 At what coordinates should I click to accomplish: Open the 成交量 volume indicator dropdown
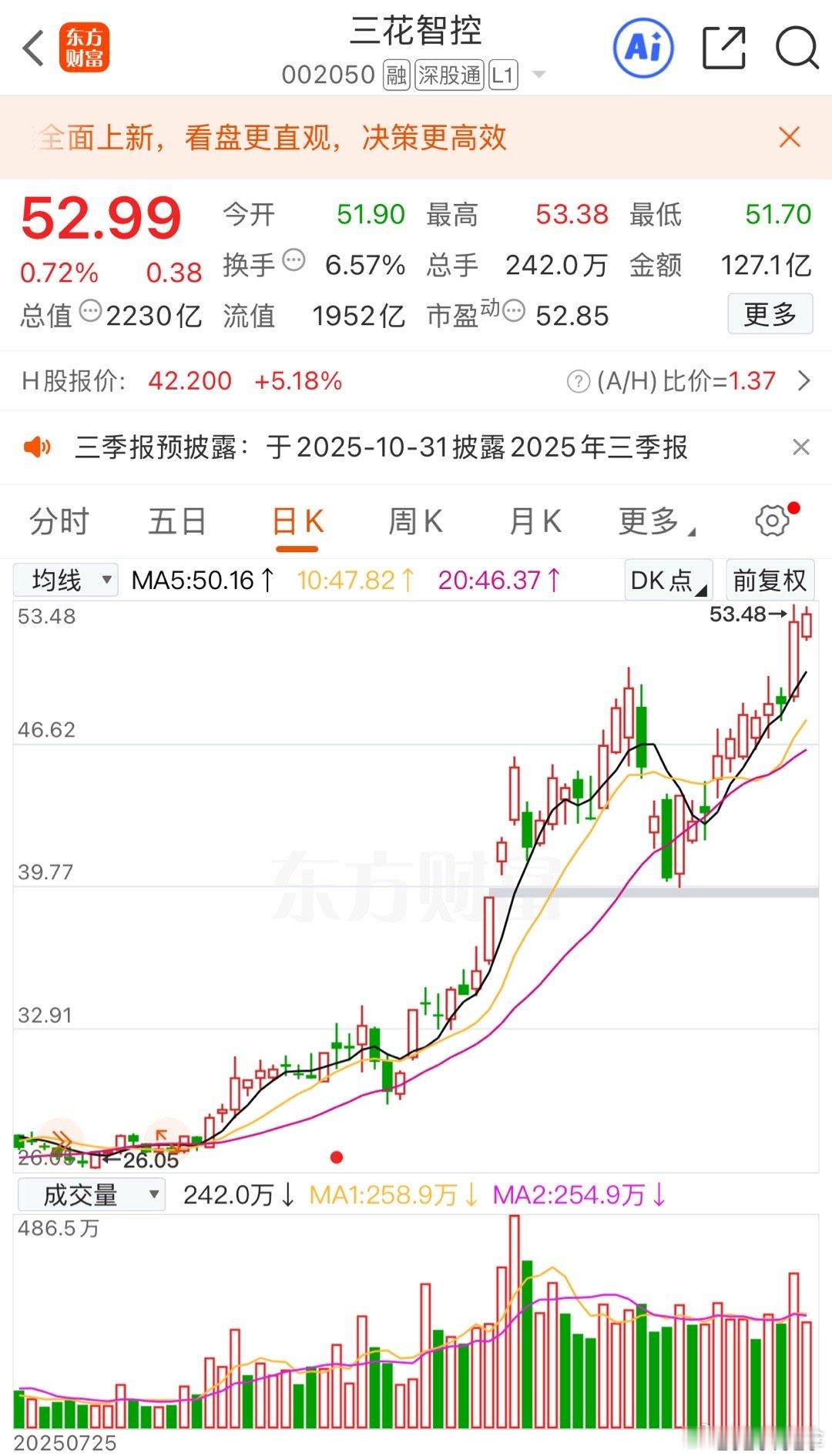tap(90, 1194)
